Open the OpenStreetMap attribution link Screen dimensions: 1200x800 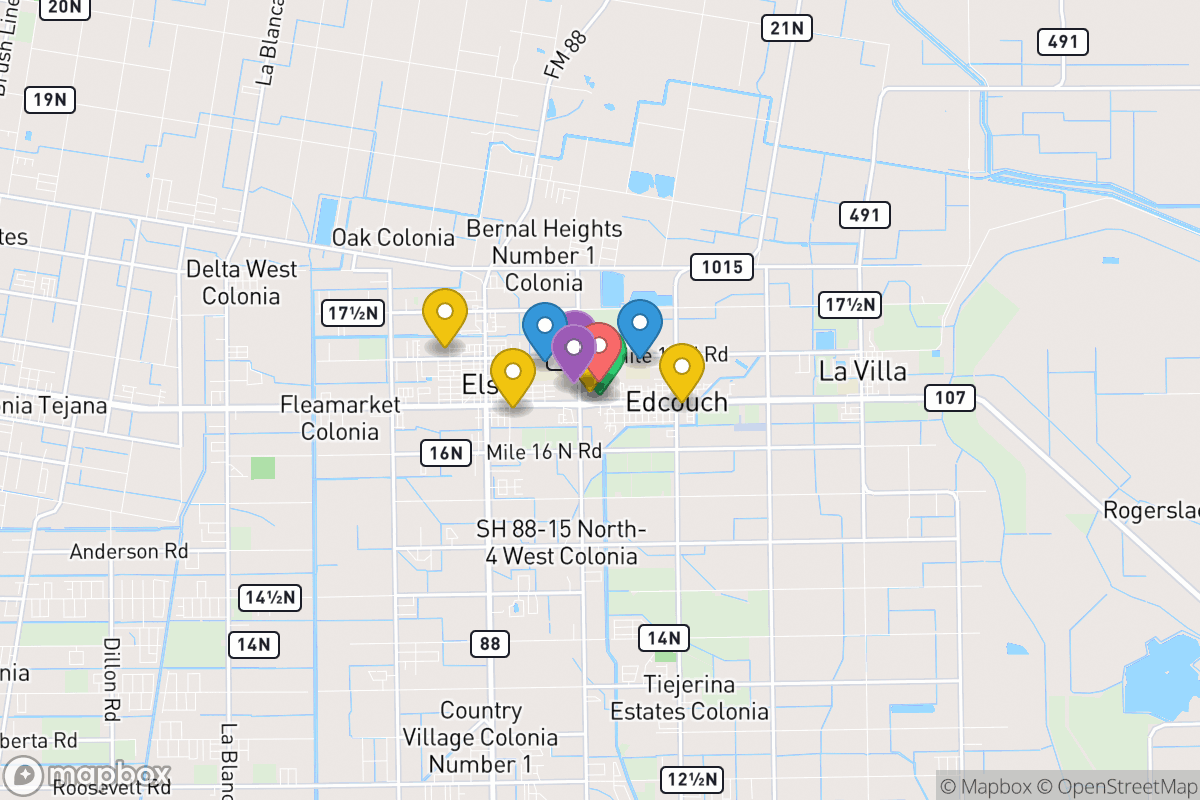coord(1116,786)
